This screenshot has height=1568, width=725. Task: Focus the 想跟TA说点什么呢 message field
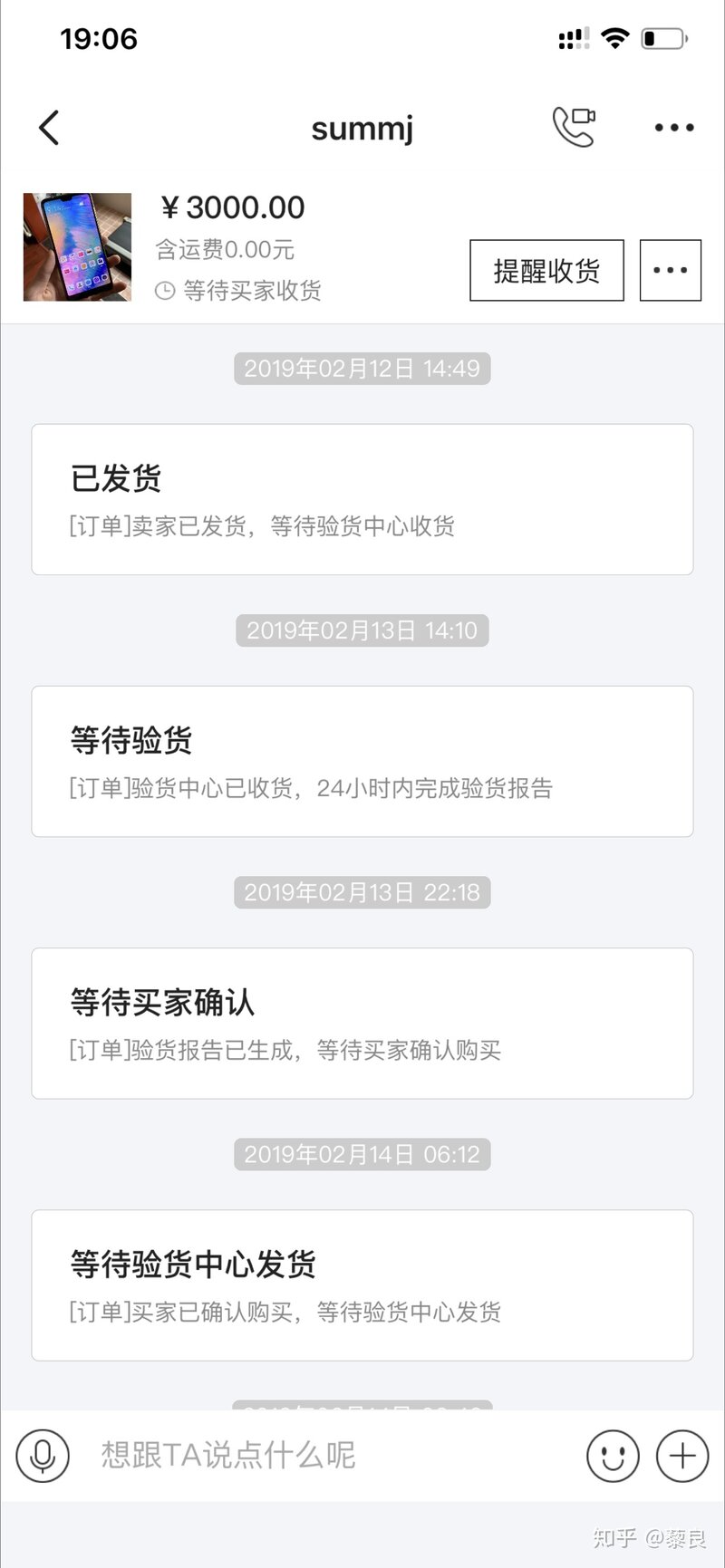click(x=326, y=1456)
